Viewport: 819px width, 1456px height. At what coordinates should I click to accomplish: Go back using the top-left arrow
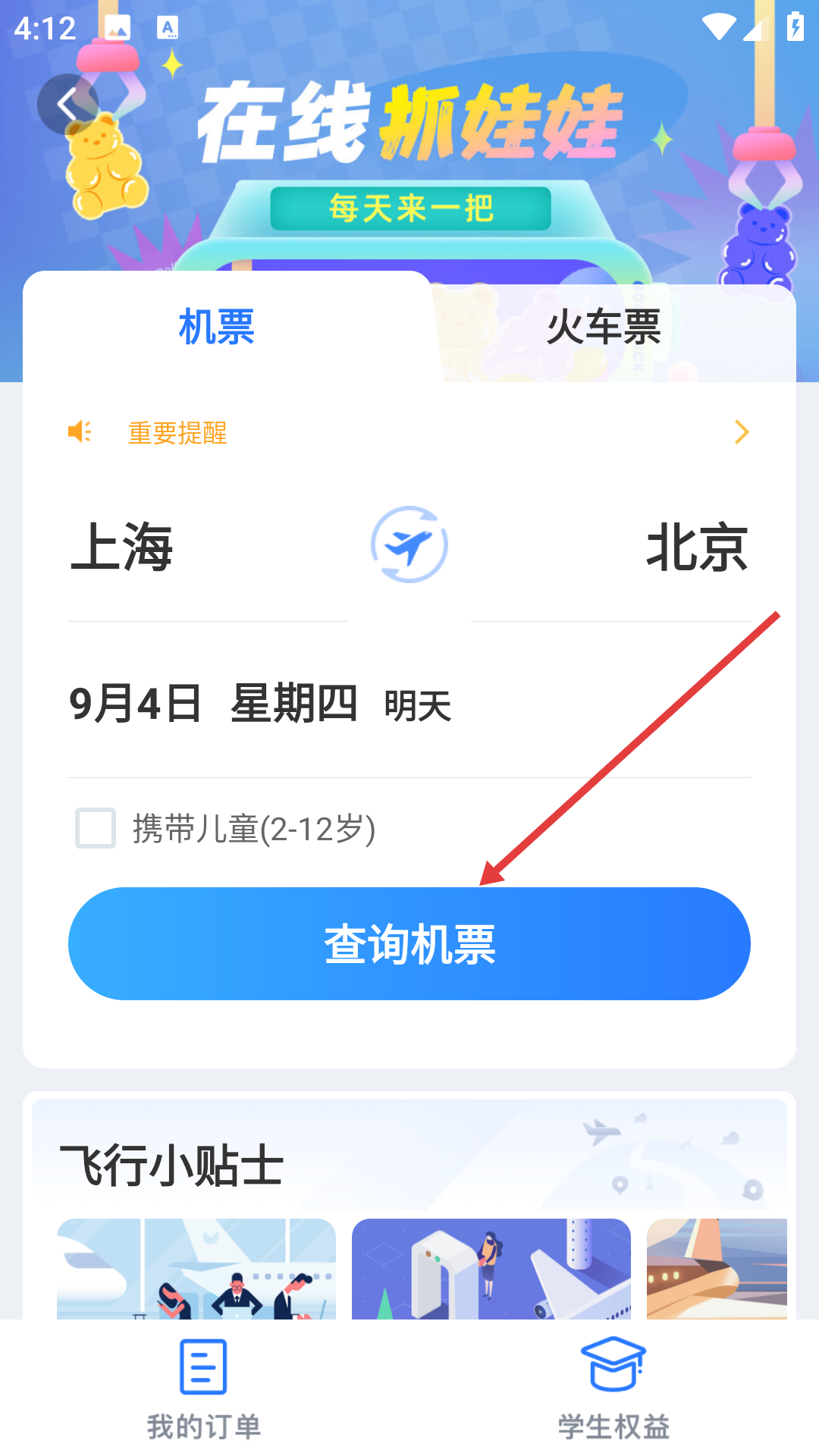point(67,104)
